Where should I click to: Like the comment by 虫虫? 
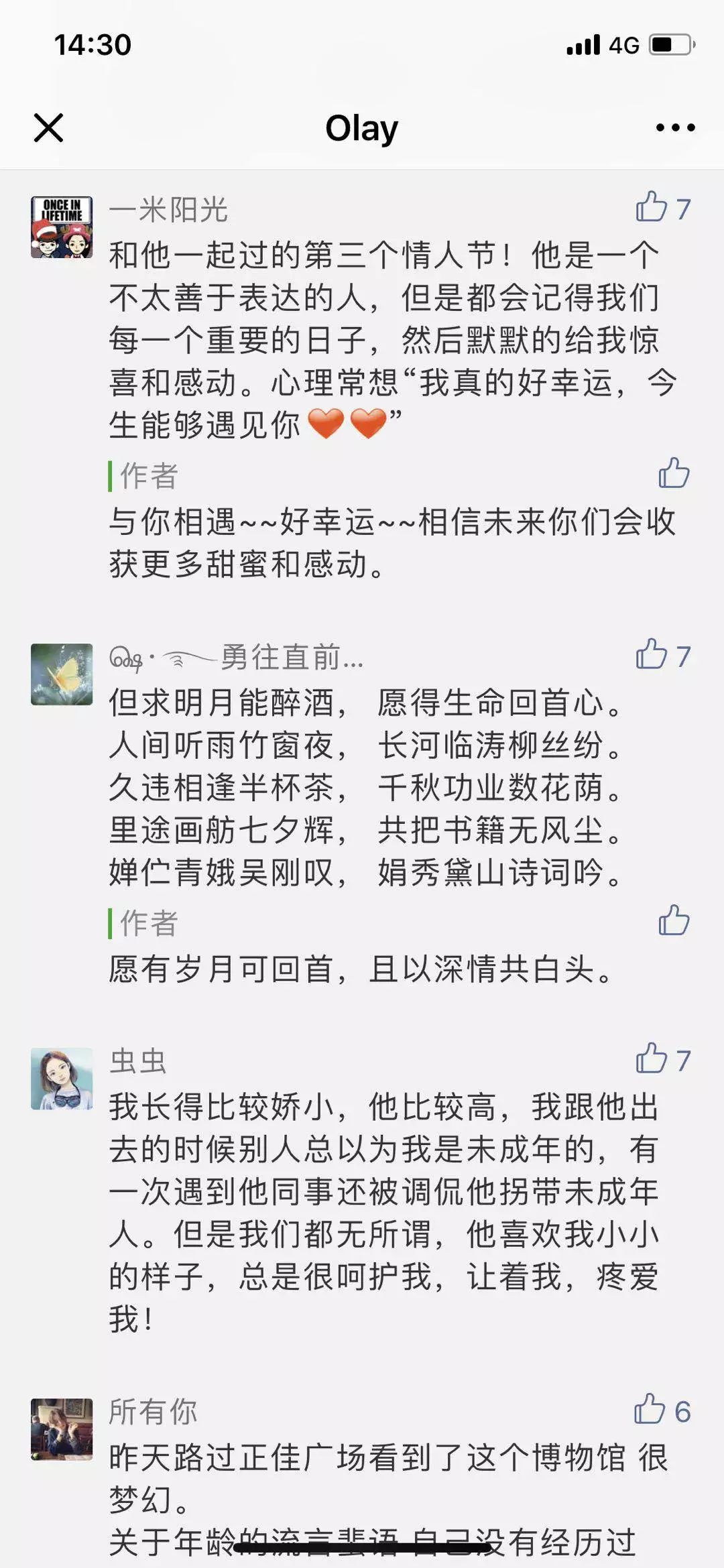652,1059
